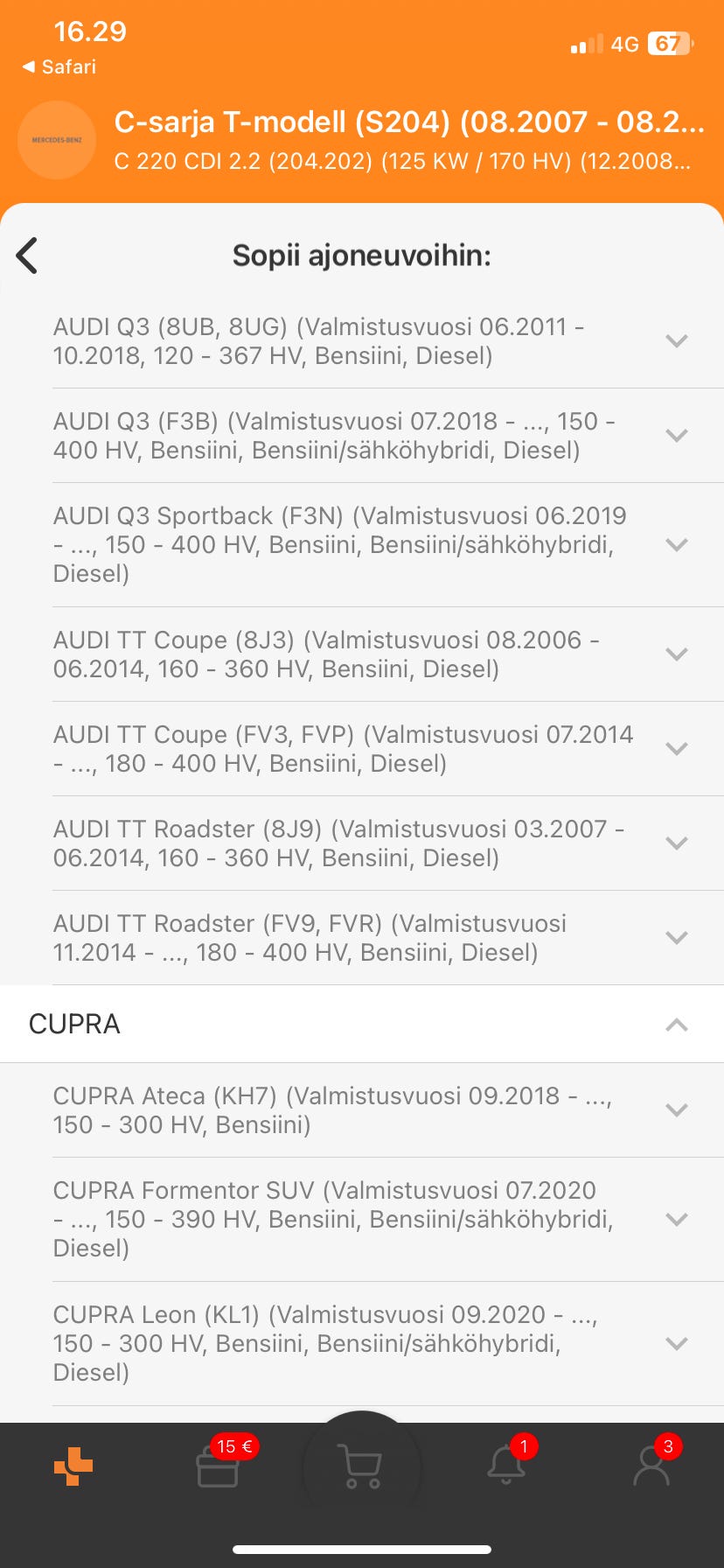
Task: Open the profile tab
Action: [651, 1466]
